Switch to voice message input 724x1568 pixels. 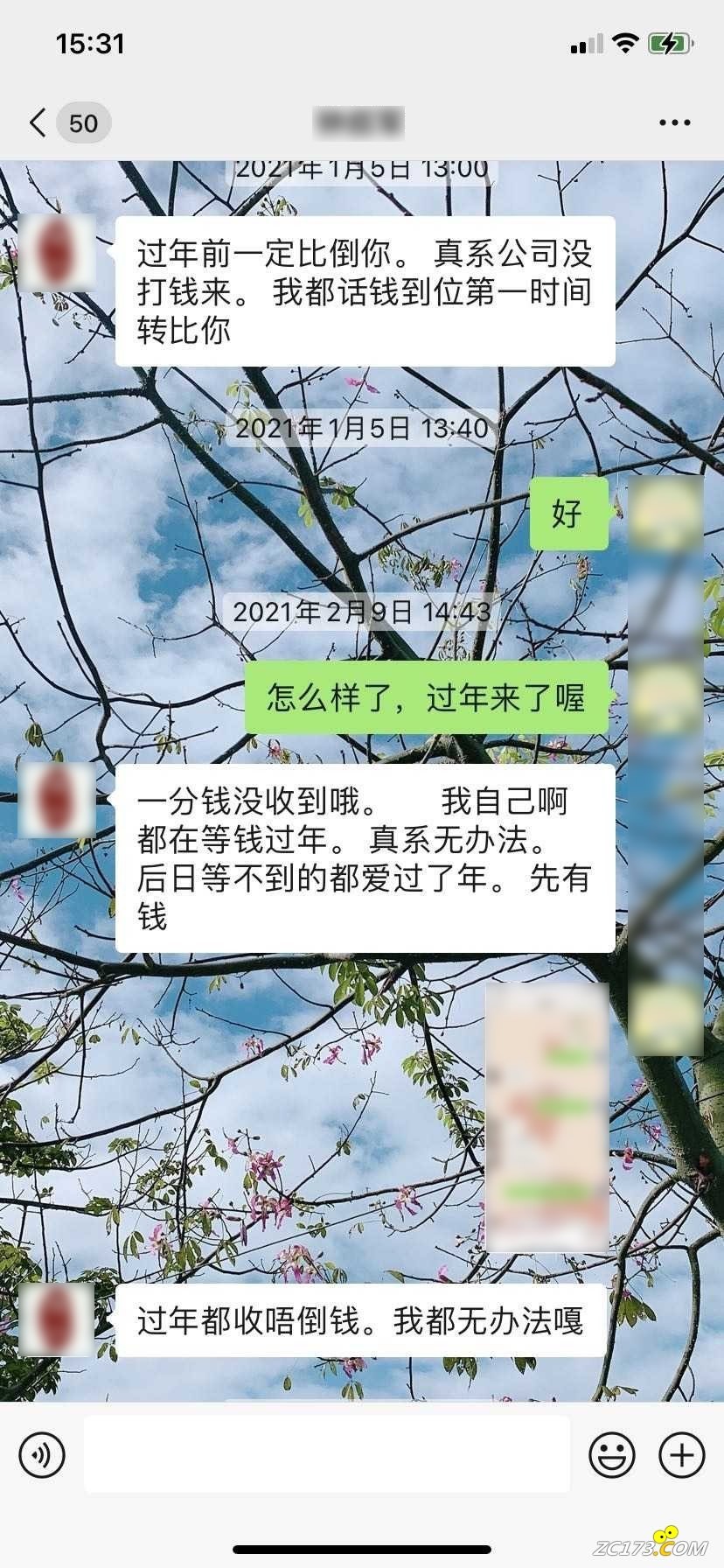pyautogui.click(x=42, y=1454)
